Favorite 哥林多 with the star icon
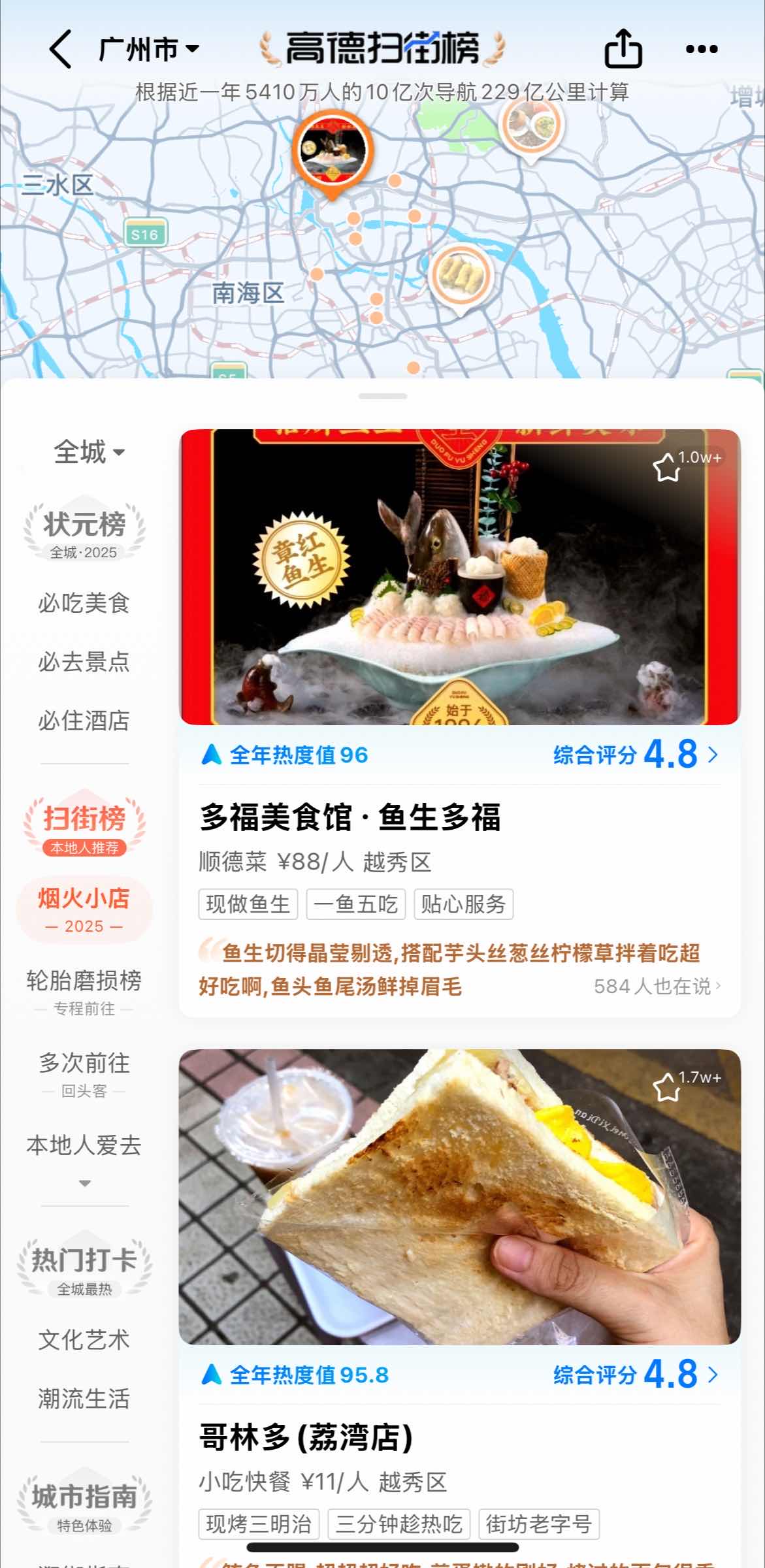Viewport: 765px width, 1568px height. point(666,1087)
